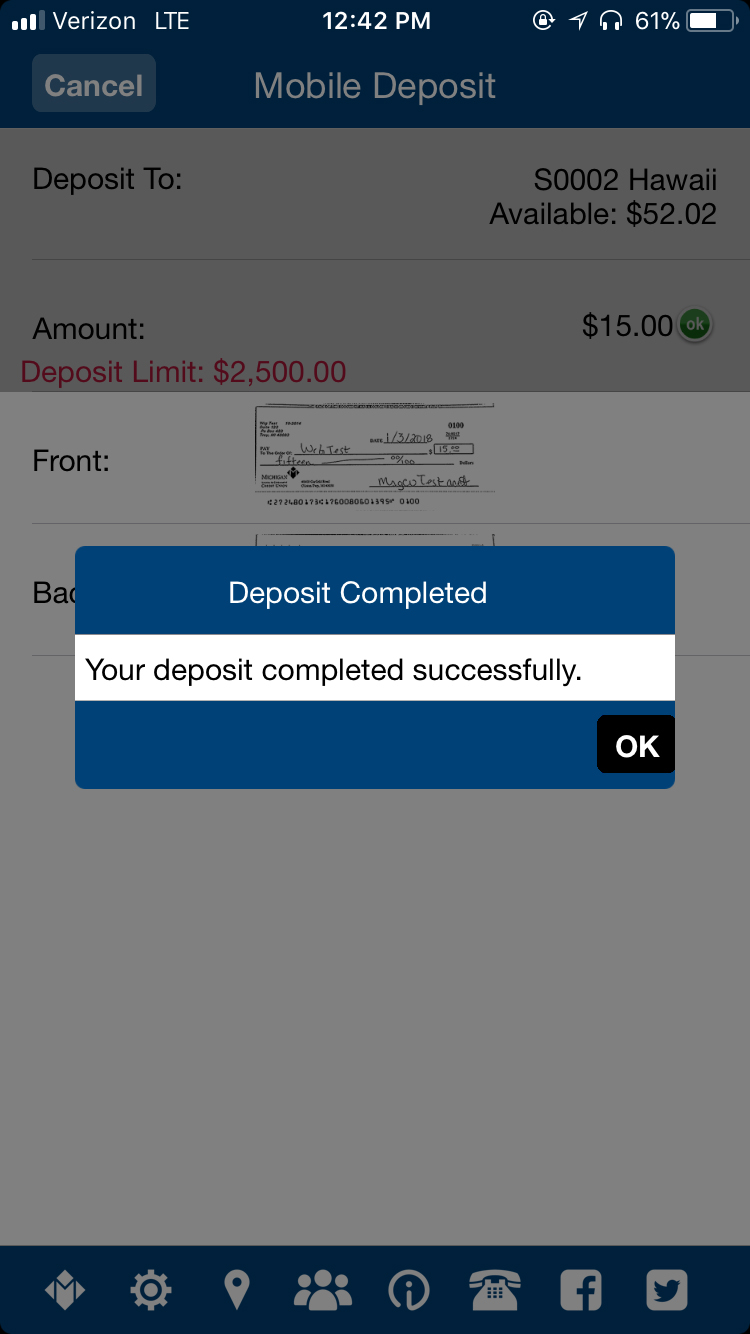Tap OK to dismiss the Deposit Completed dialog
Screen dimensions: 750x1334
coord(636,745)
